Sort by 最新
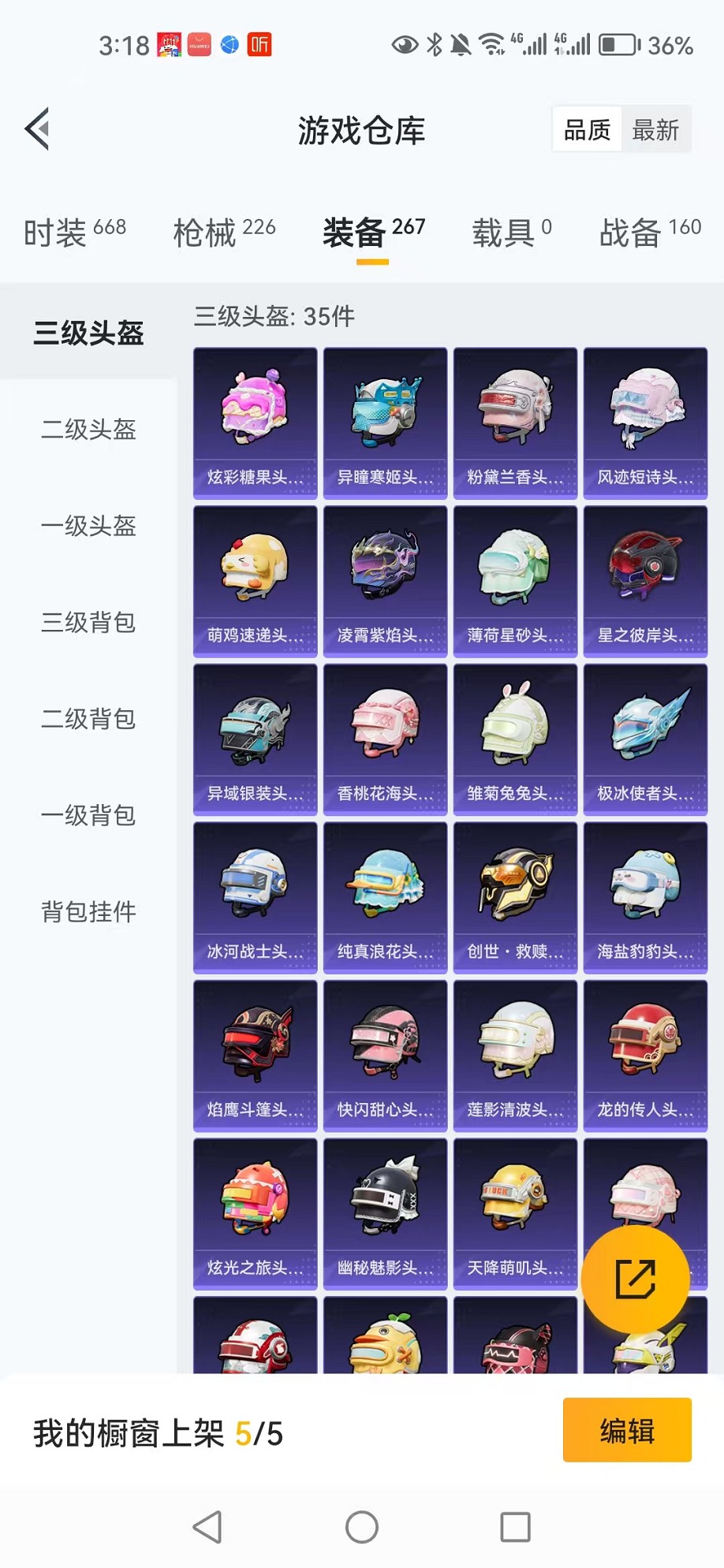Viewport: 724px width, 1568px height. pos(655,130)
